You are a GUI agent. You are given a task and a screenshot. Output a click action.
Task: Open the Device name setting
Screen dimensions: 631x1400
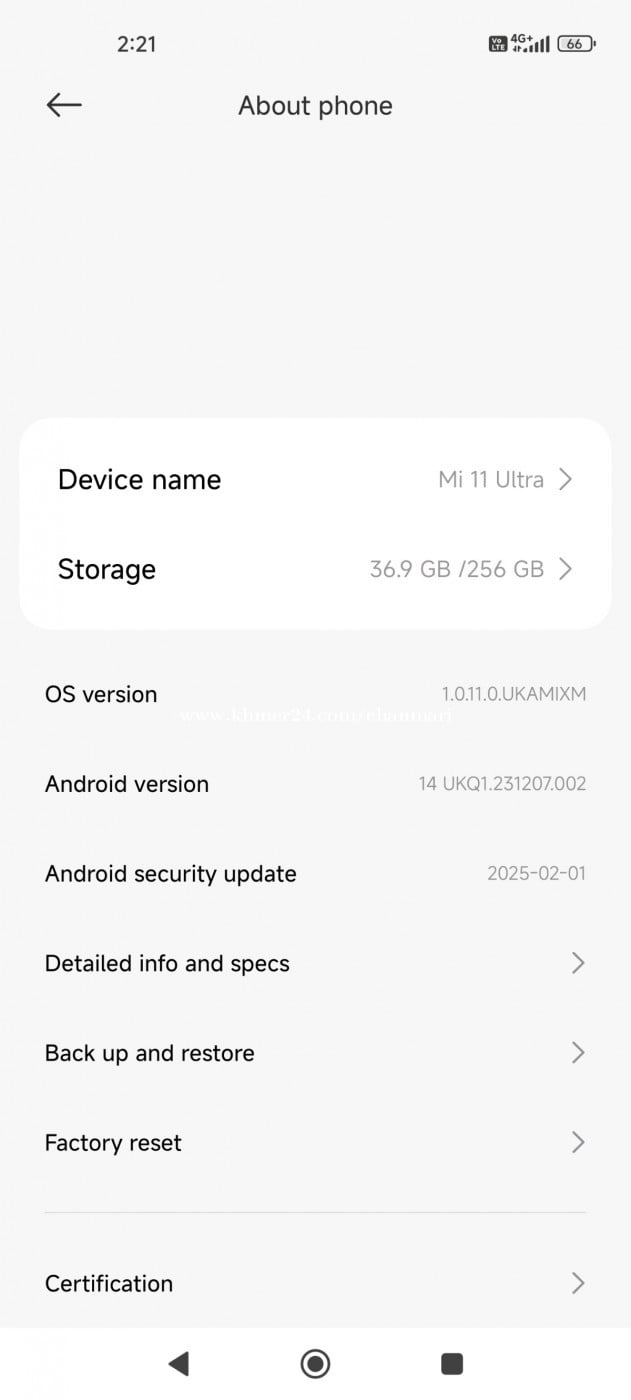pyautogui.click(x=315, y=480)
